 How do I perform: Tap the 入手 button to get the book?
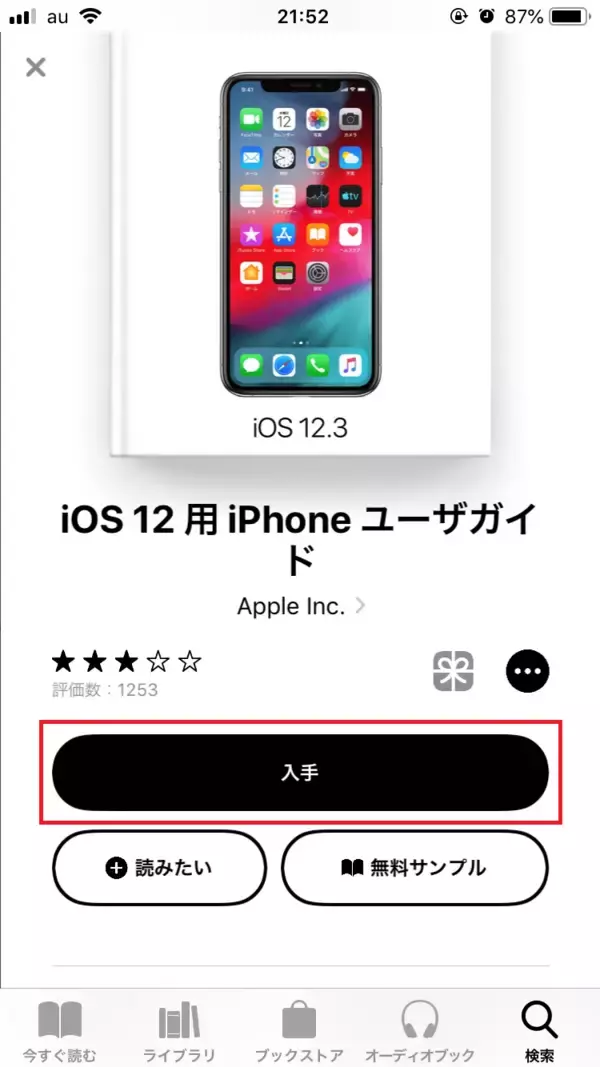point(300,773)
